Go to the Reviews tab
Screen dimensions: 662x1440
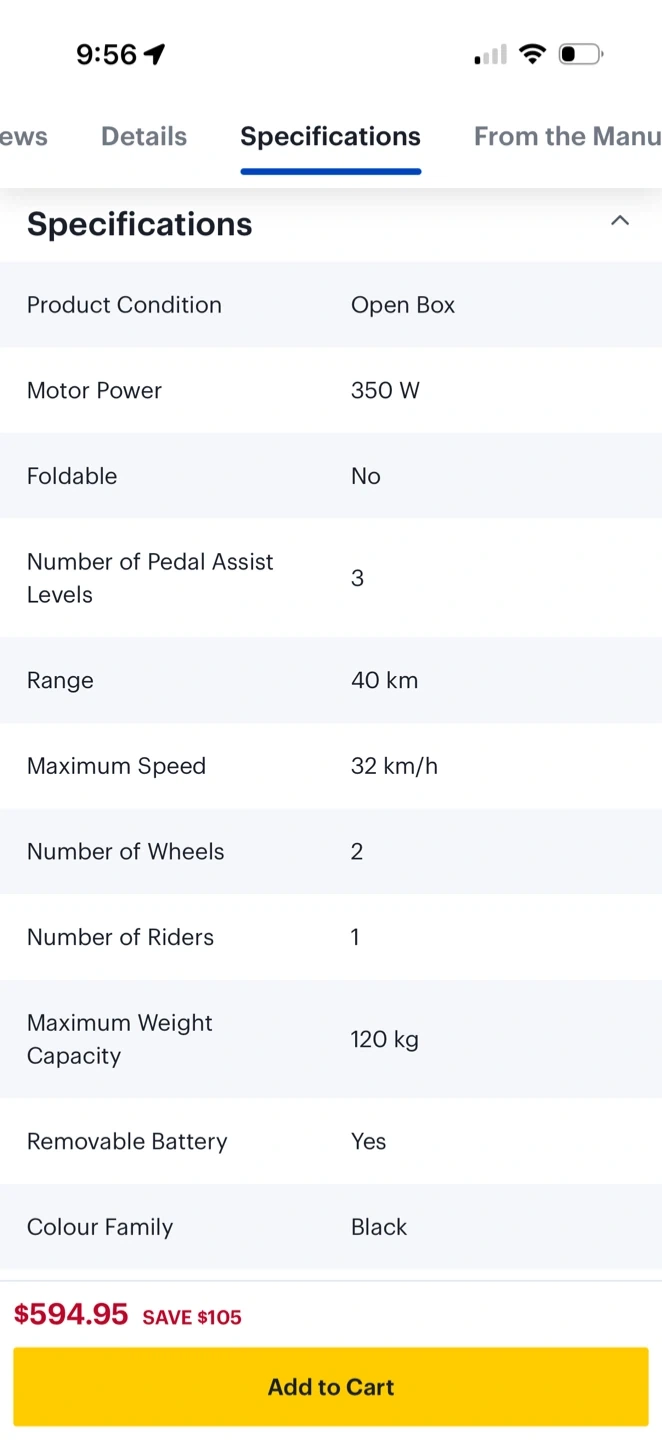point(24,137)
